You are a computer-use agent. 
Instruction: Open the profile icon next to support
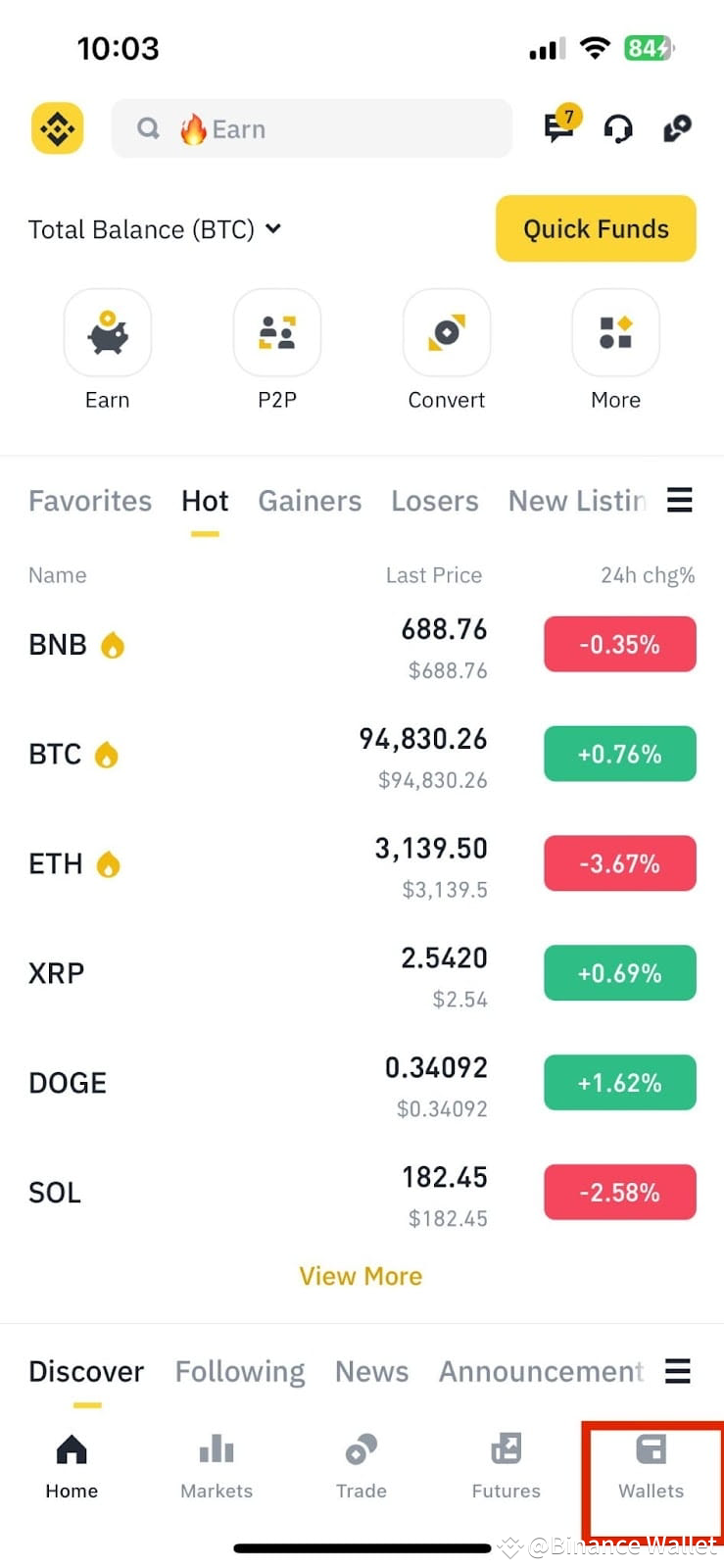coord(677,128)
